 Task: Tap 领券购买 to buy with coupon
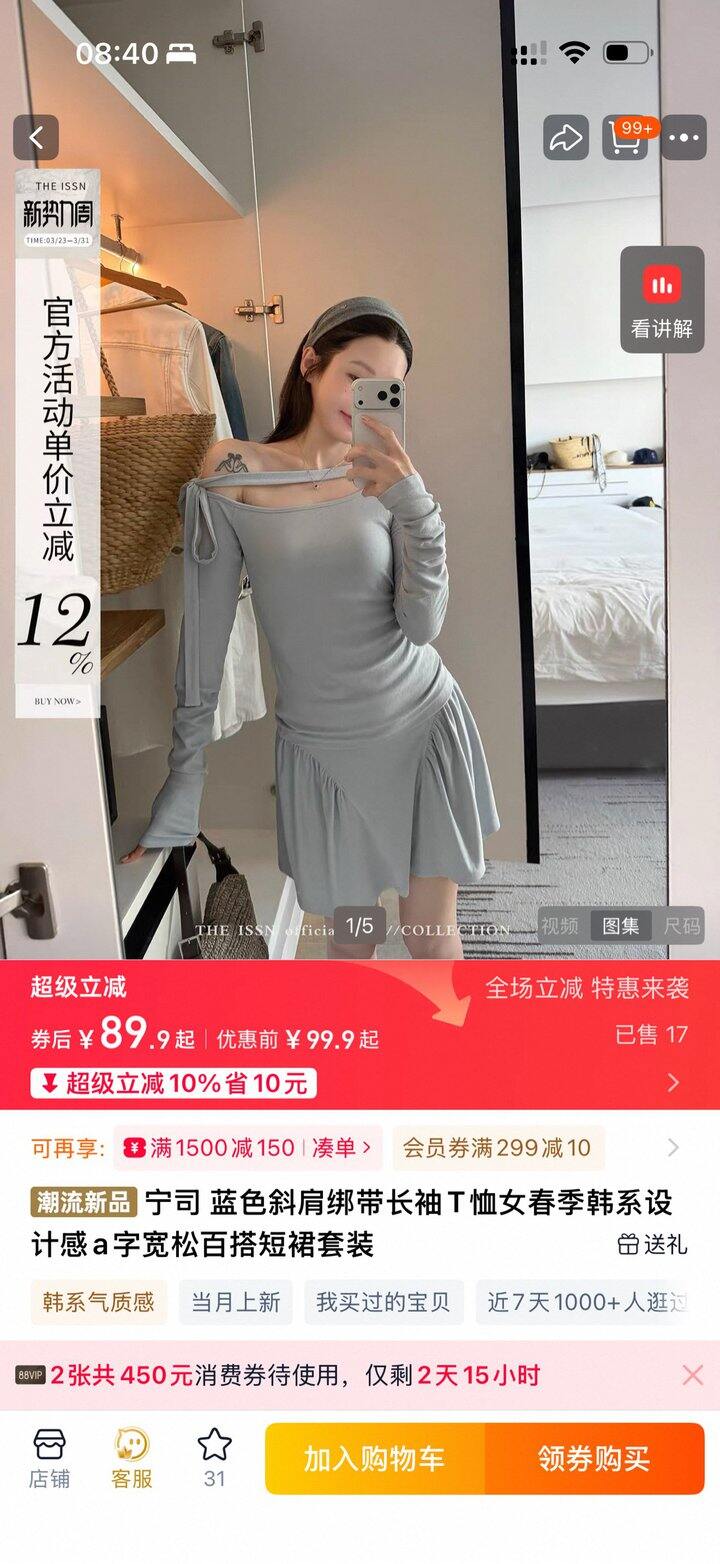(x=594, y=1459)
